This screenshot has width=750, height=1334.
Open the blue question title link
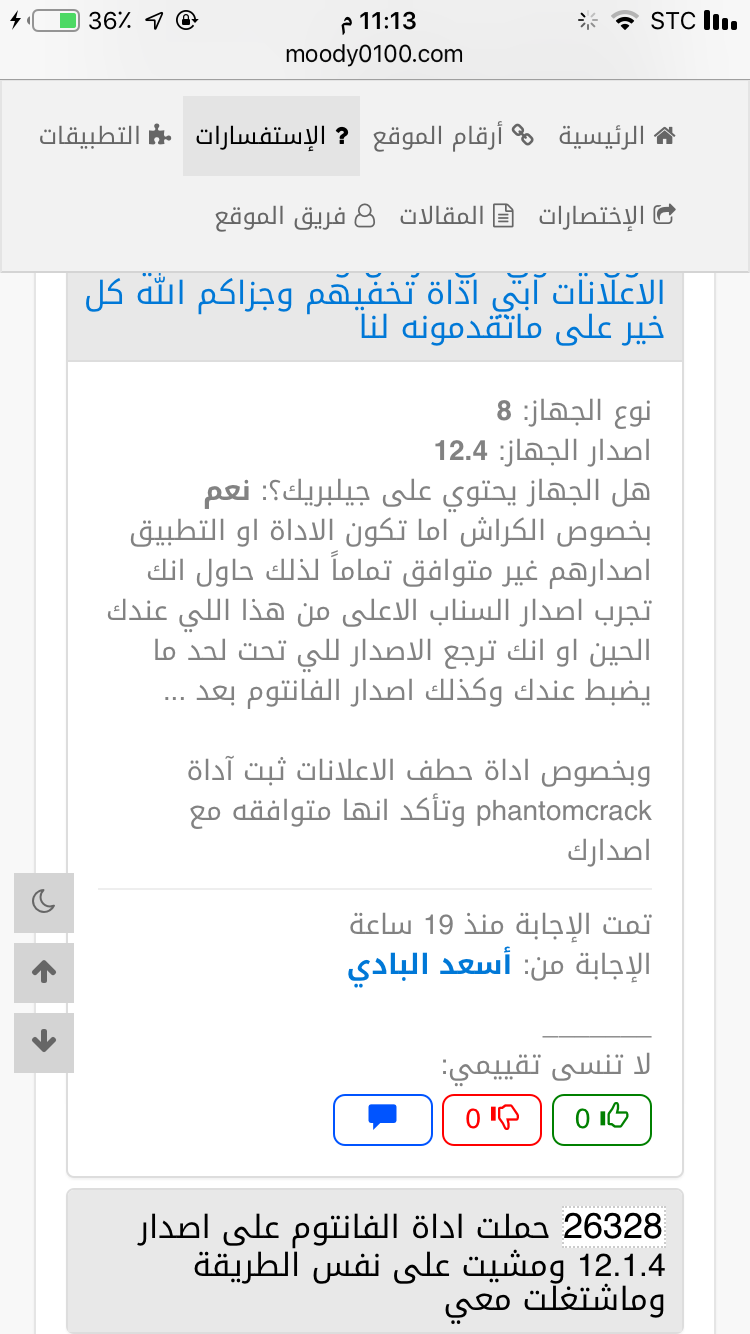[x=375, y=311]
